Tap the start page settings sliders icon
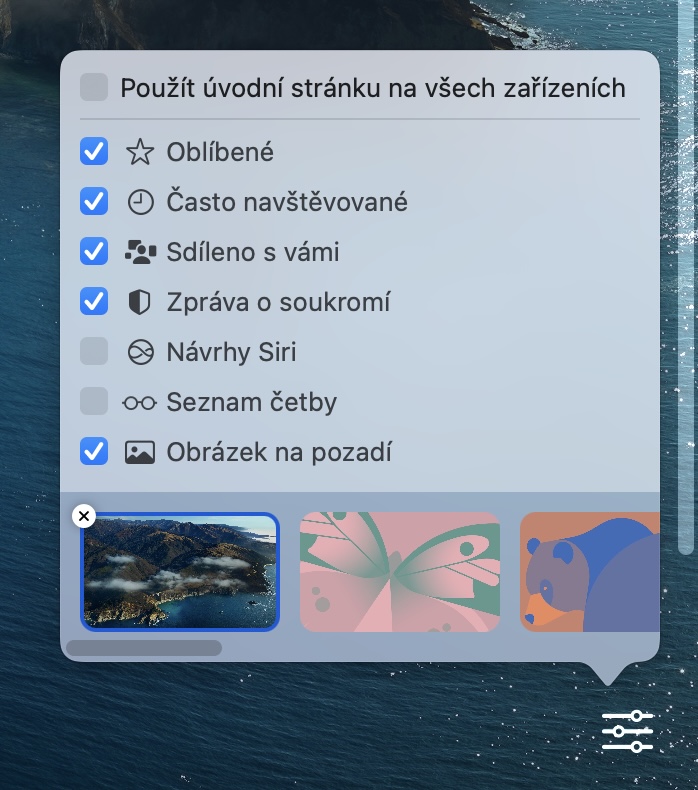Viewport: 698px width, 790px height. pos(627,731)
